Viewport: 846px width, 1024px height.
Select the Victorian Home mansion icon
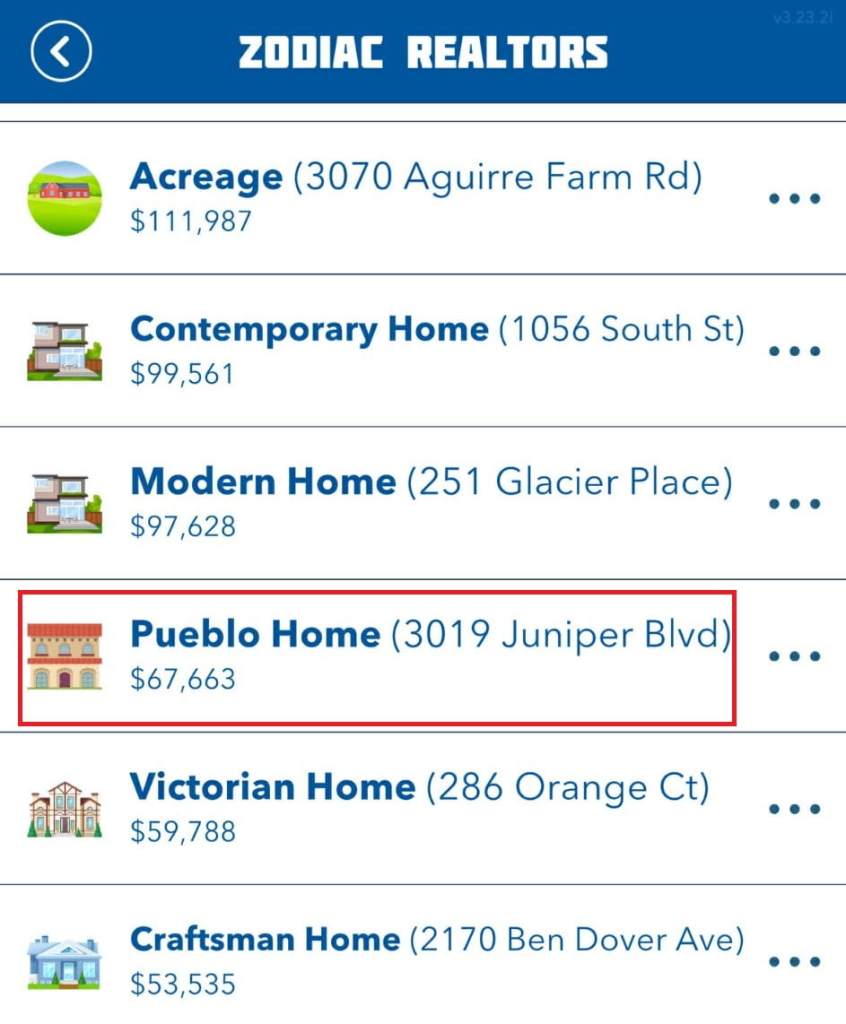65,808
